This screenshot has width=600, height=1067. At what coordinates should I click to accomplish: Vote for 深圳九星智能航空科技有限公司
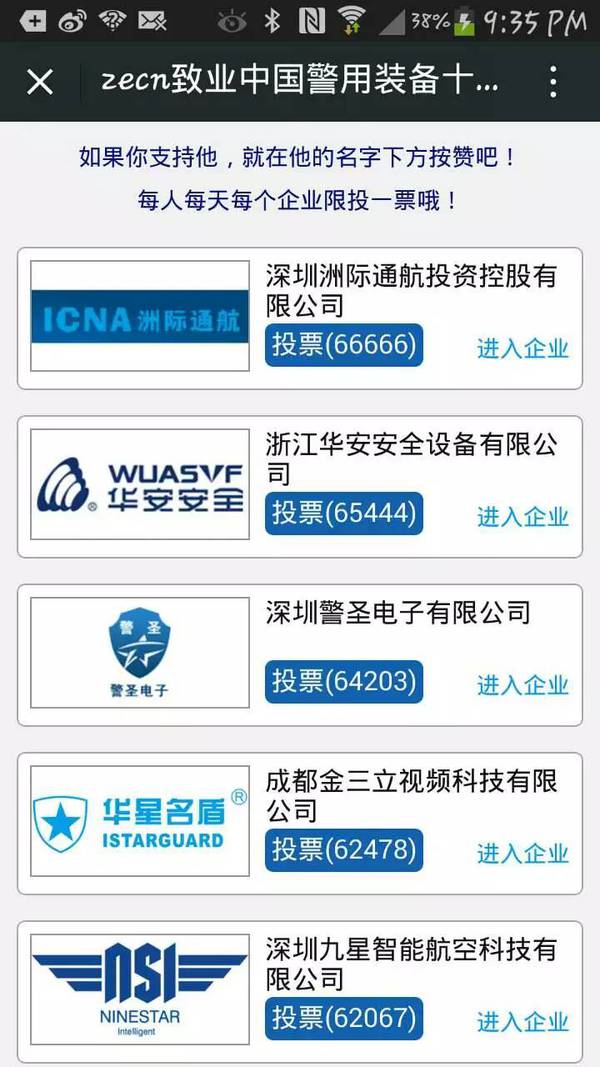(x=344, y=1018)
